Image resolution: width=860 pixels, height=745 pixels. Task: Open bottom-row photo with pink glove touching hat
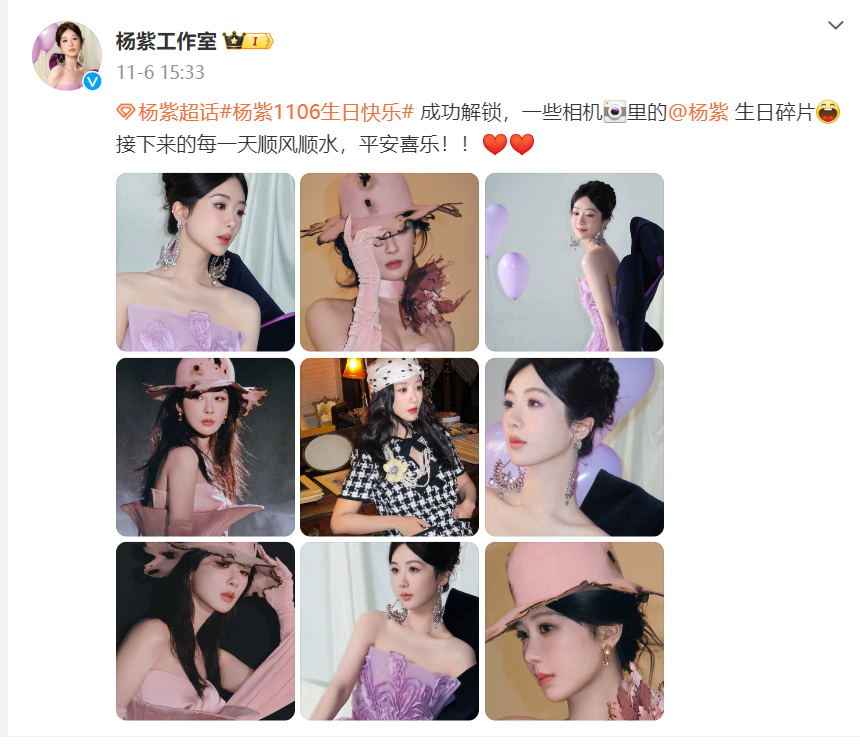[205, 631]
